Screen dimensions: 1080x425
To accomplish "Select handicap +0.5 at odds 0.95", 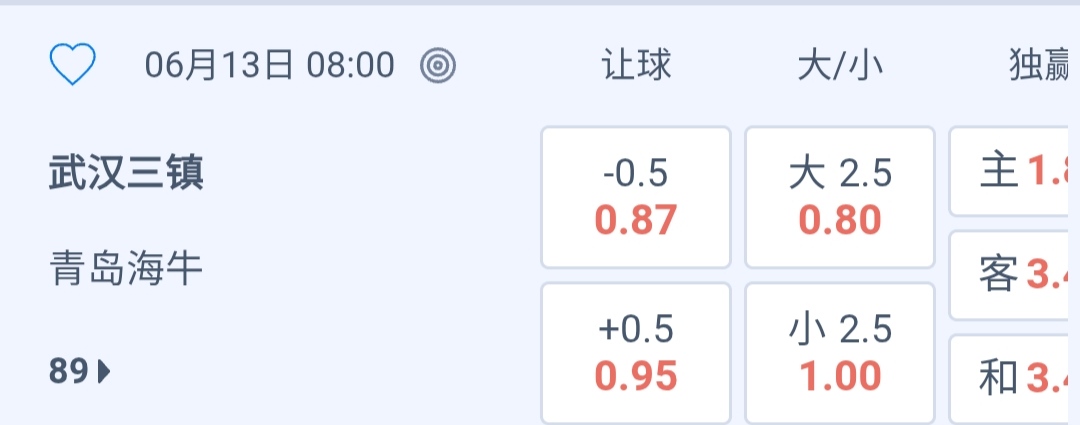I will [636, 353].
